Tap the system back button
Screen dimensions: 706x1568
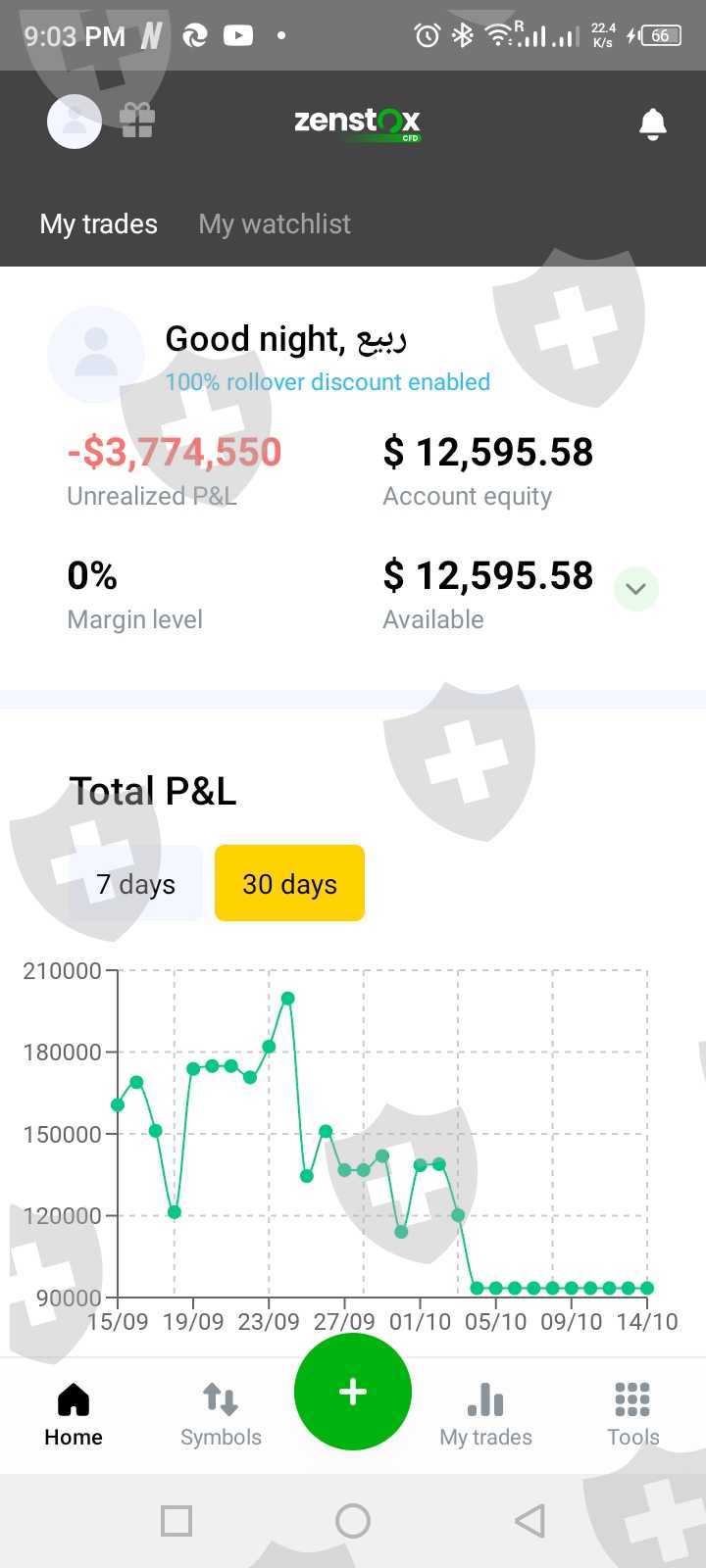[529, 1521]
